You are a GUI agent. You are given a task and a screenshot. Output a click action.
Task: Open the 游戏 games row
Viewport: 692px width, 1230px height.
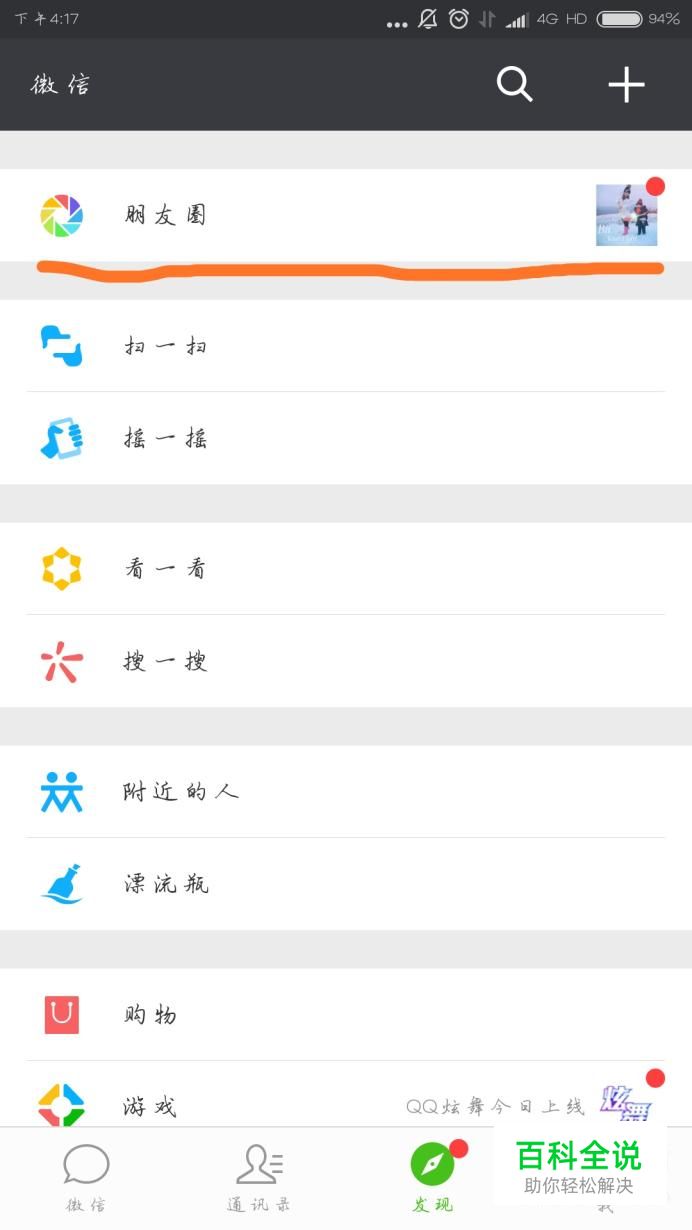pos(151,1106)
